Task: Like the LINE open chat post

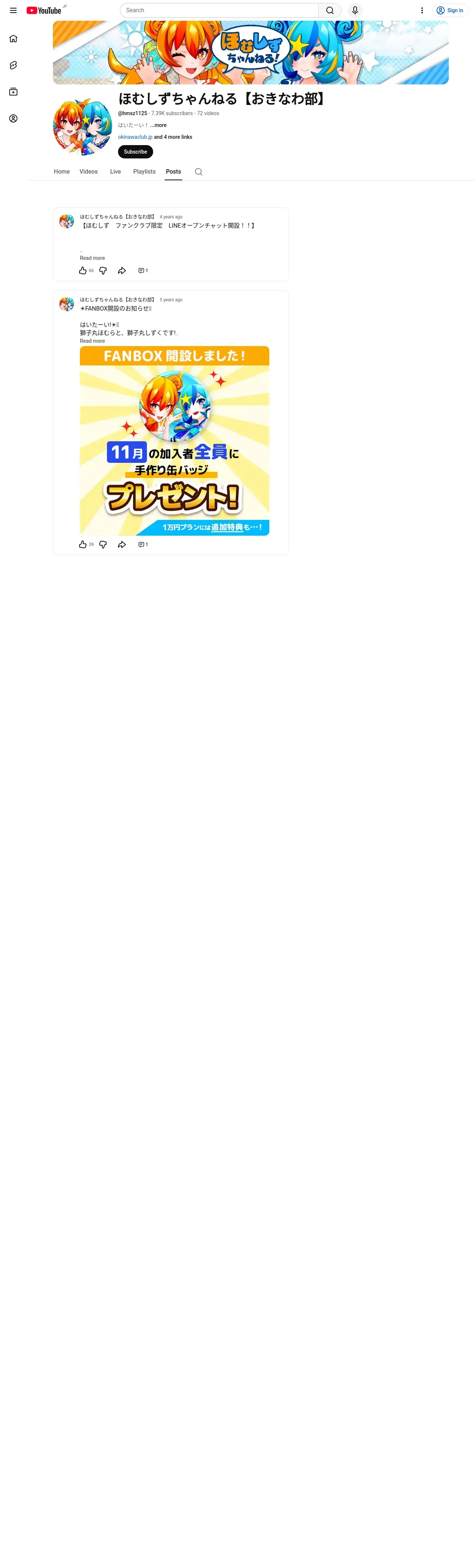Action: (83, 270)
